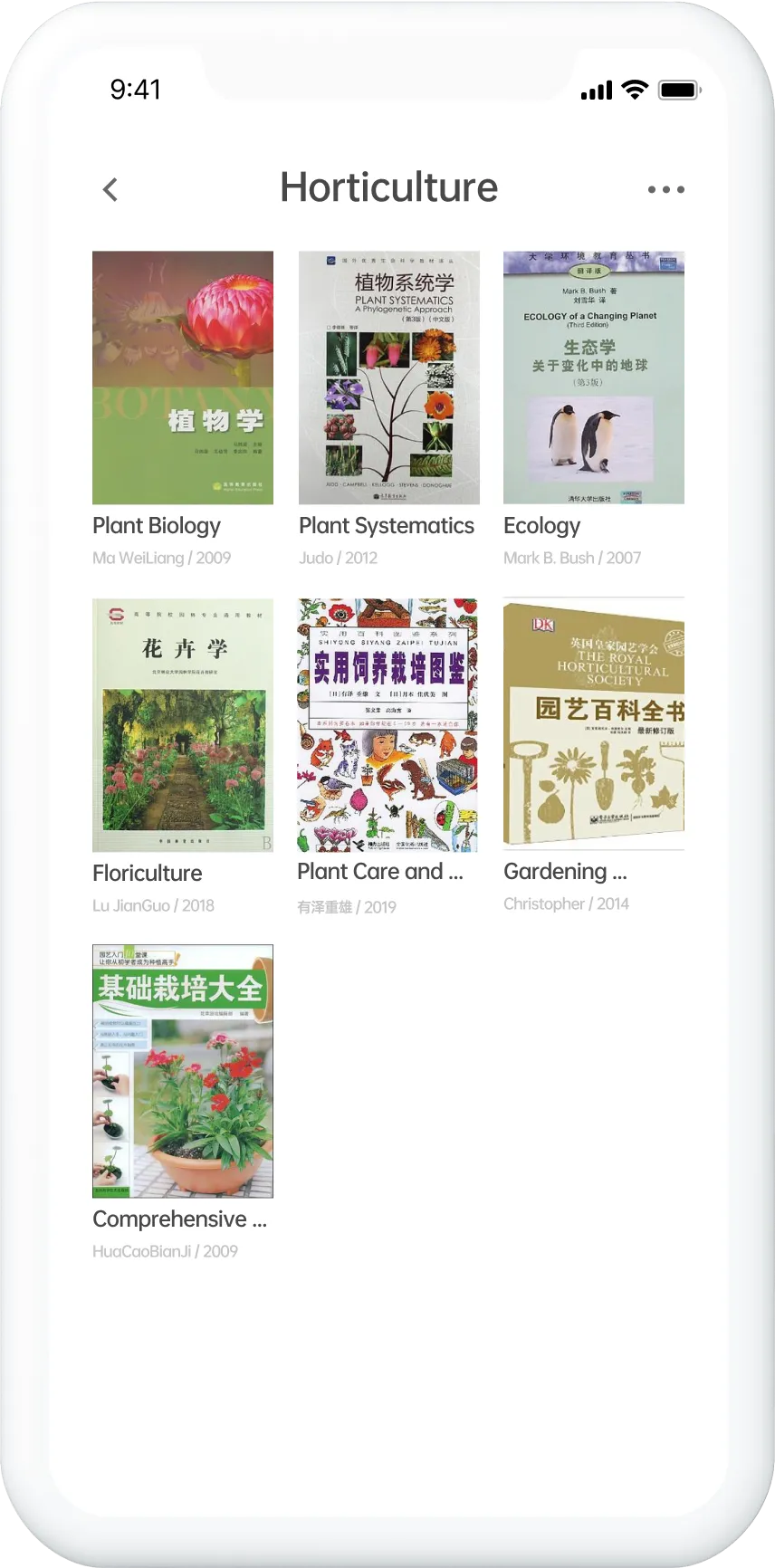This screenshot has height=1568, width=775.
Task: View the Ecology book by Mark B. Bush
Action: 594,378
